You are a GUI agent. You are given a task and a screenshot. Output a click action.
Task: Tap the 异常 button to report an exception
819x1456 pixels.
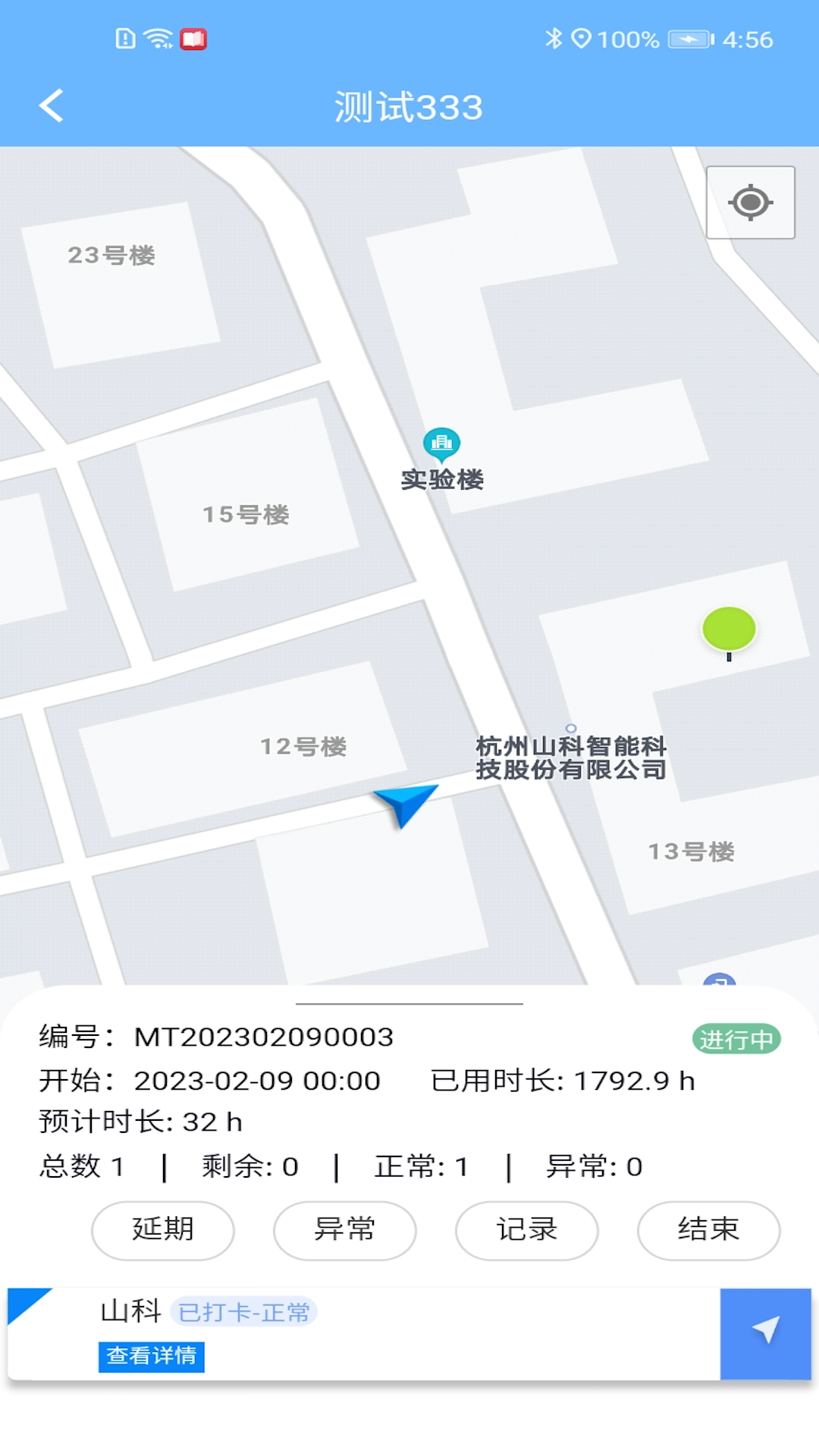point(345,1229)
